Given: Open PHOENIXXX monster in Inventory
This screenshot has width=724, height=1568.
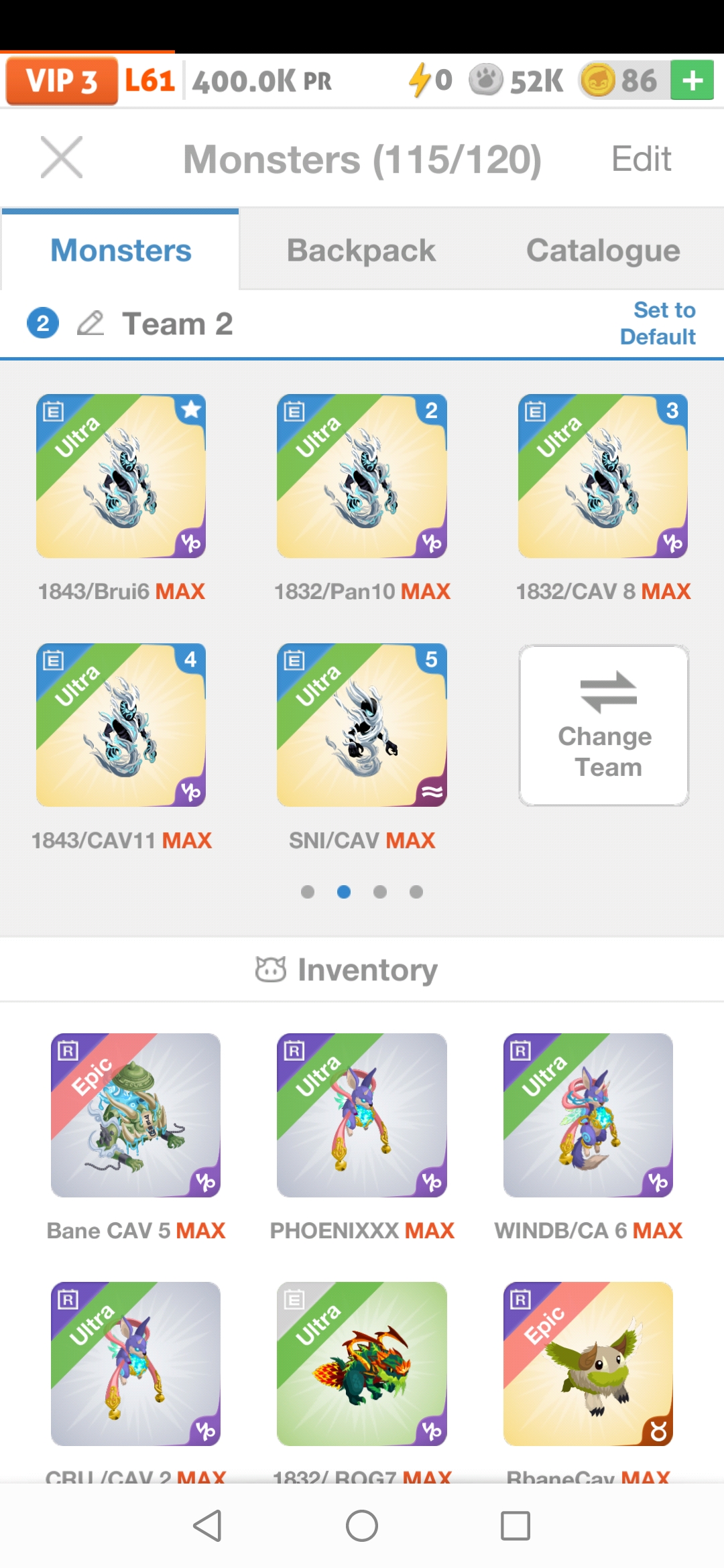Looking at the screenshot, I should [362, 1116].
